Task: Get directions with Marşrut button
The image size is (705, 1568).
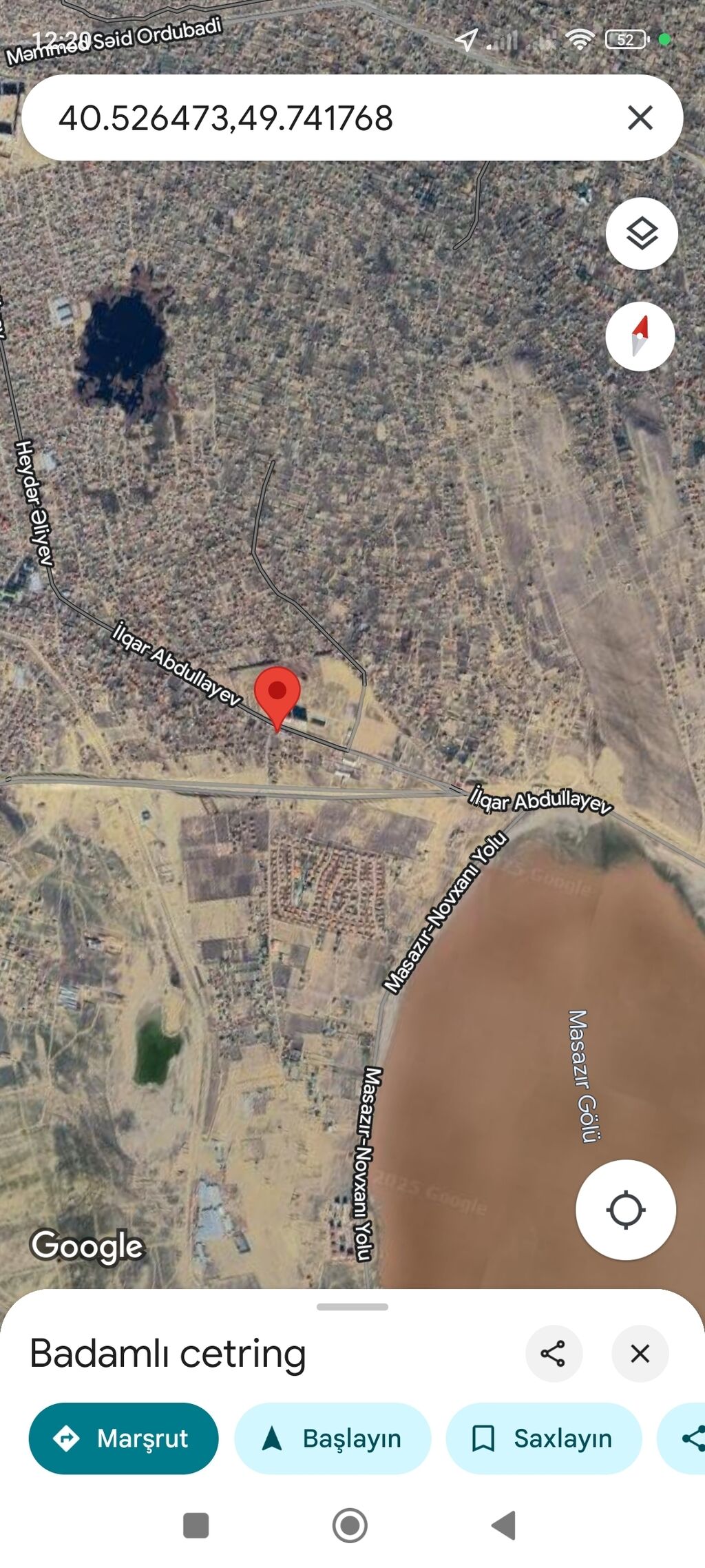Action: (123, 1438)
